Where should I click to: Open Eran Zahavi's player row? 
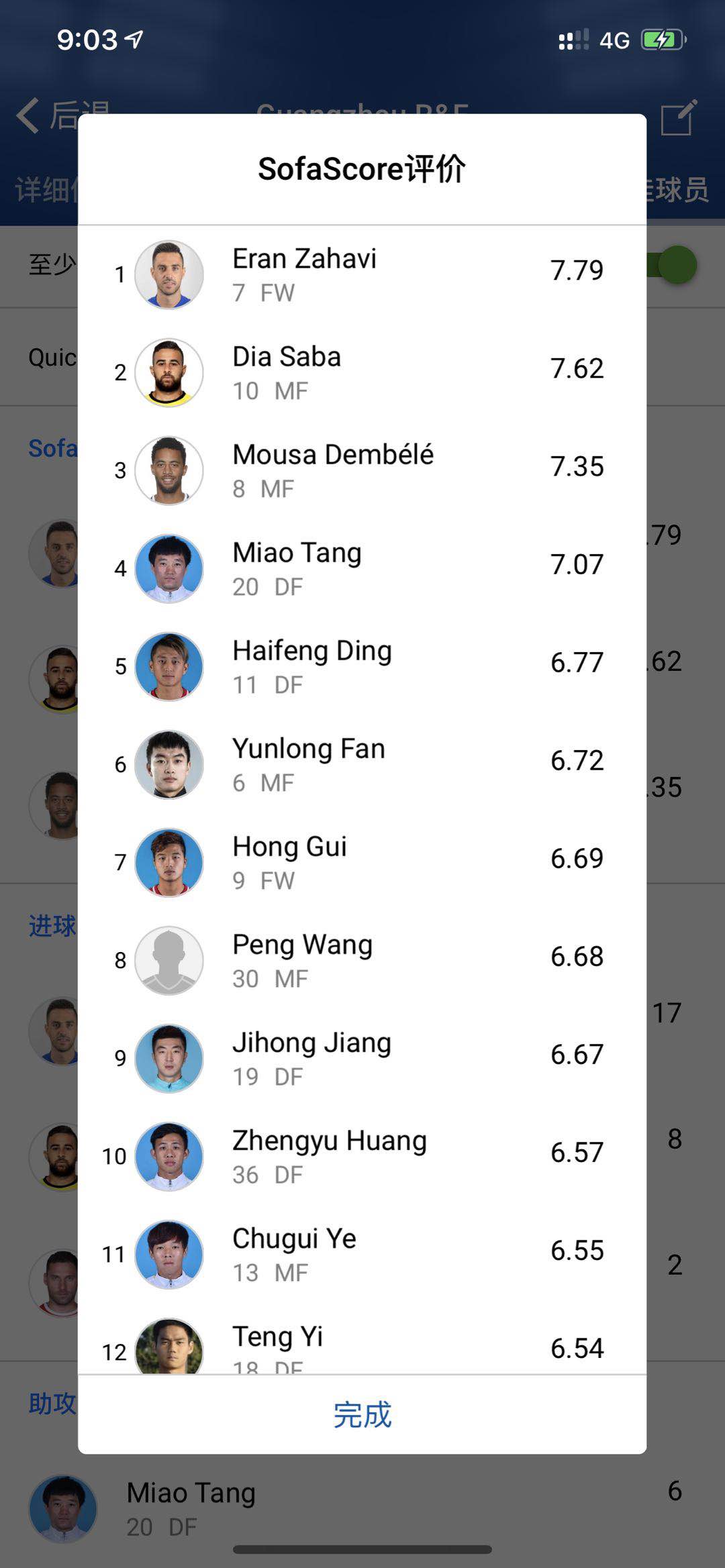pyautogui.click(x=362, y=274)
